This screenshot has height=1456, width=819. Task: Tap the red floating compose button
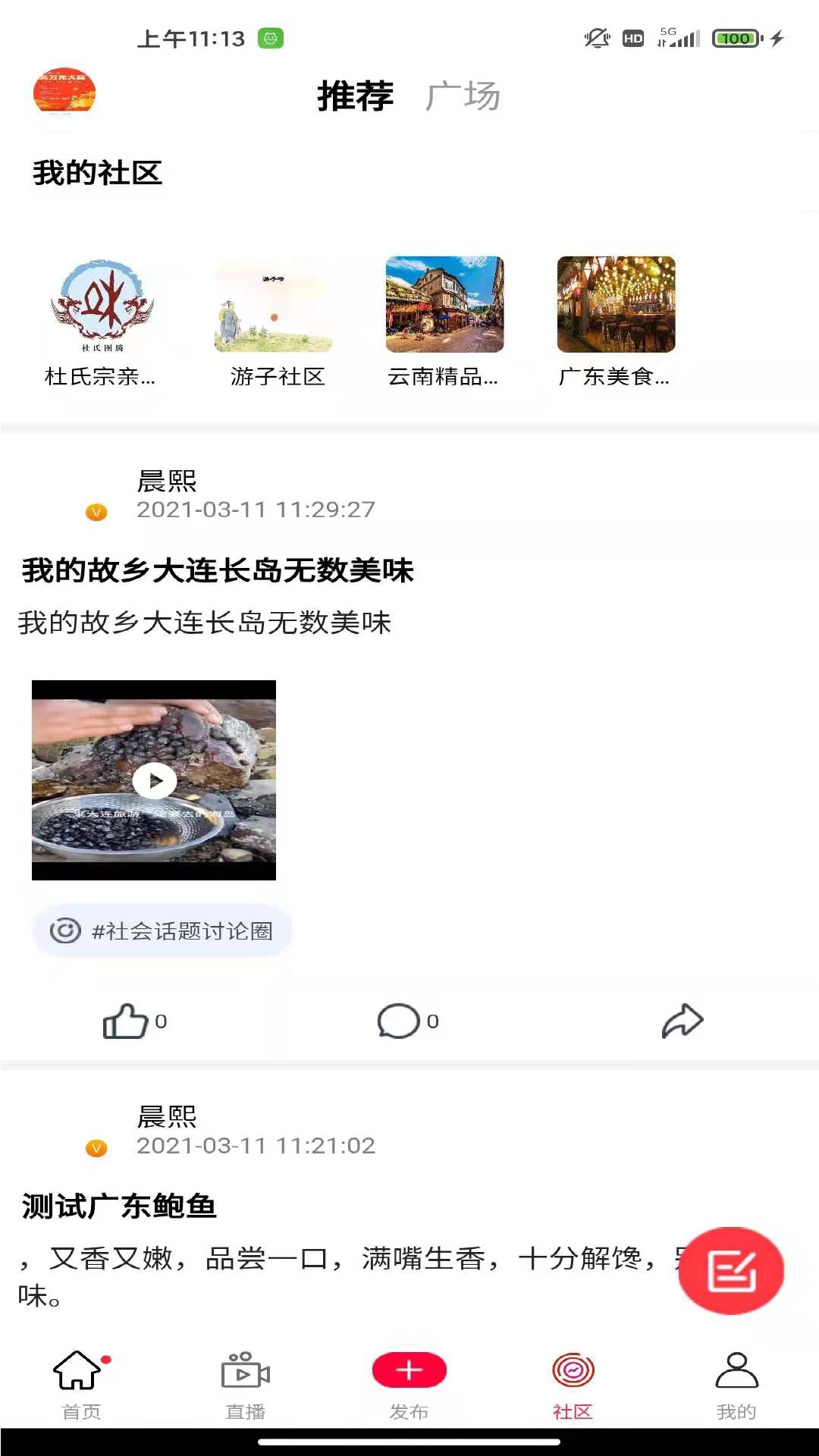tap(731, 1270)
